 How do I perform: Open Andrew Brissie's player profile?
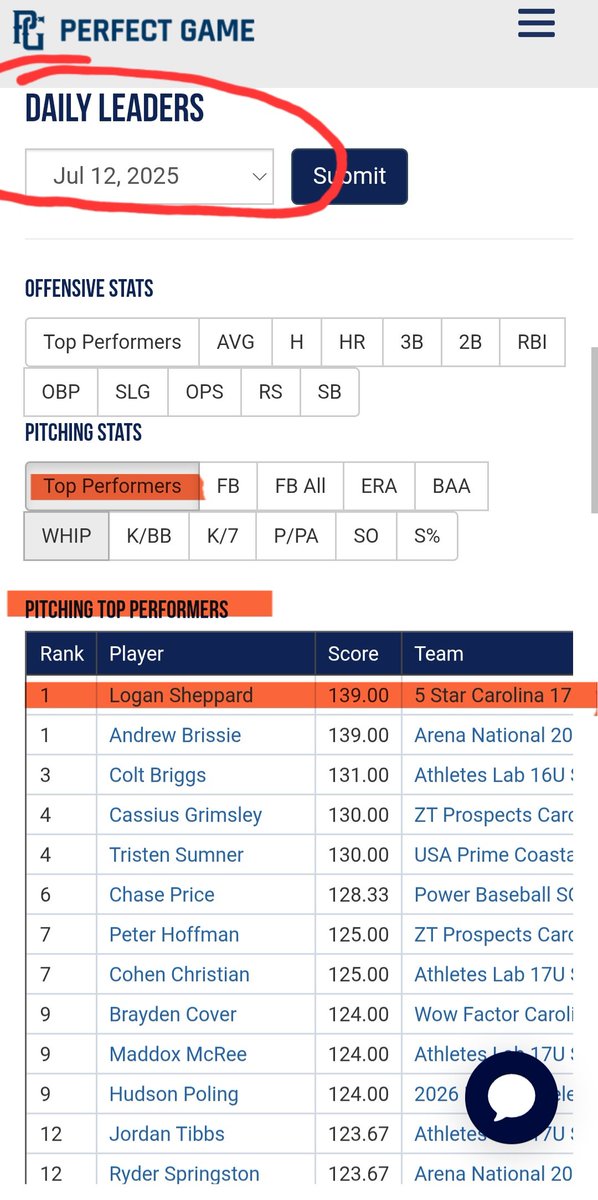175,735
